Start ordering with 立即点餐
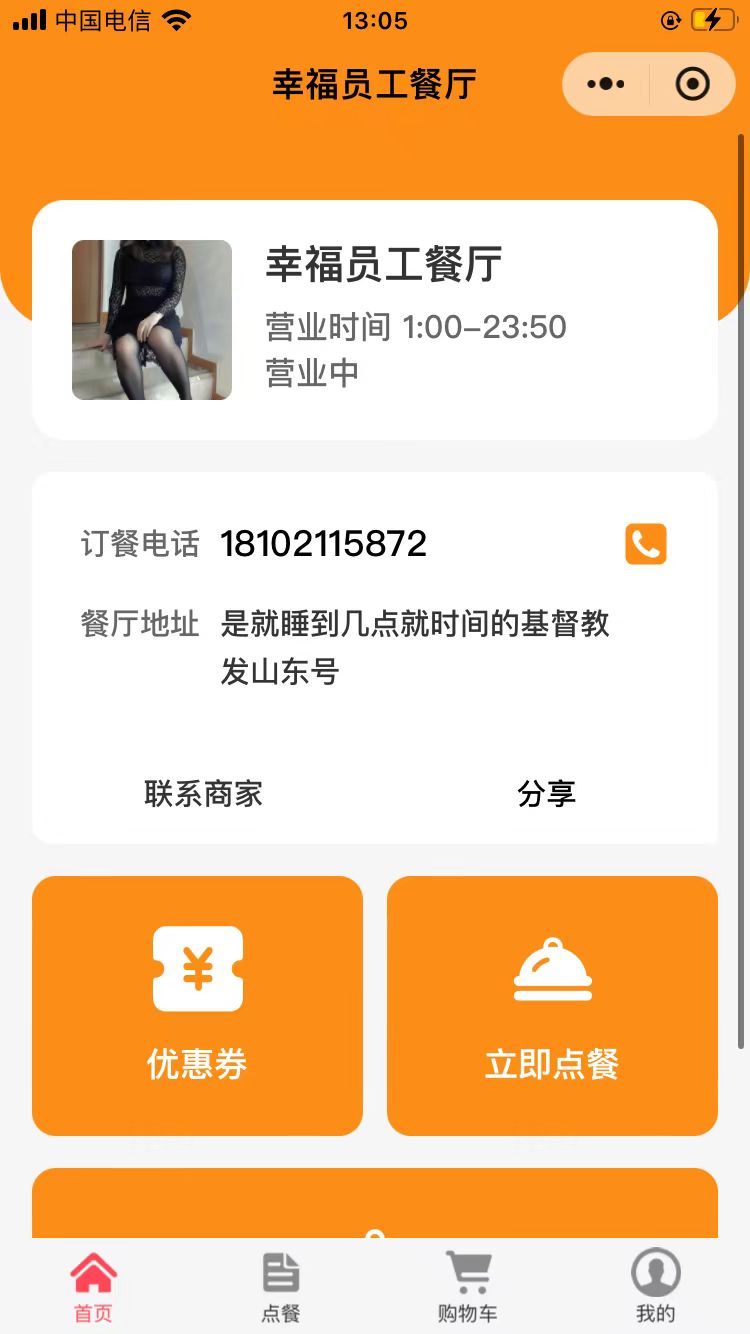This screenshot has height=1334, width=750. [x=552, y=1006]
